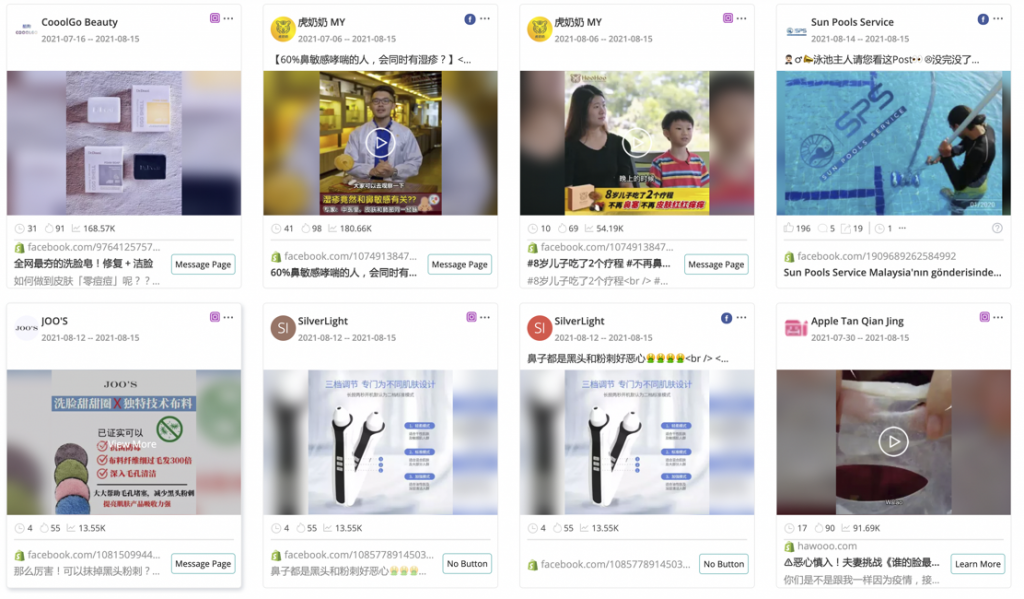The height and width of the screenshot is (599, 1024).
Task: Open the Sun Pools Service pool image
Action: pos(893,142)
